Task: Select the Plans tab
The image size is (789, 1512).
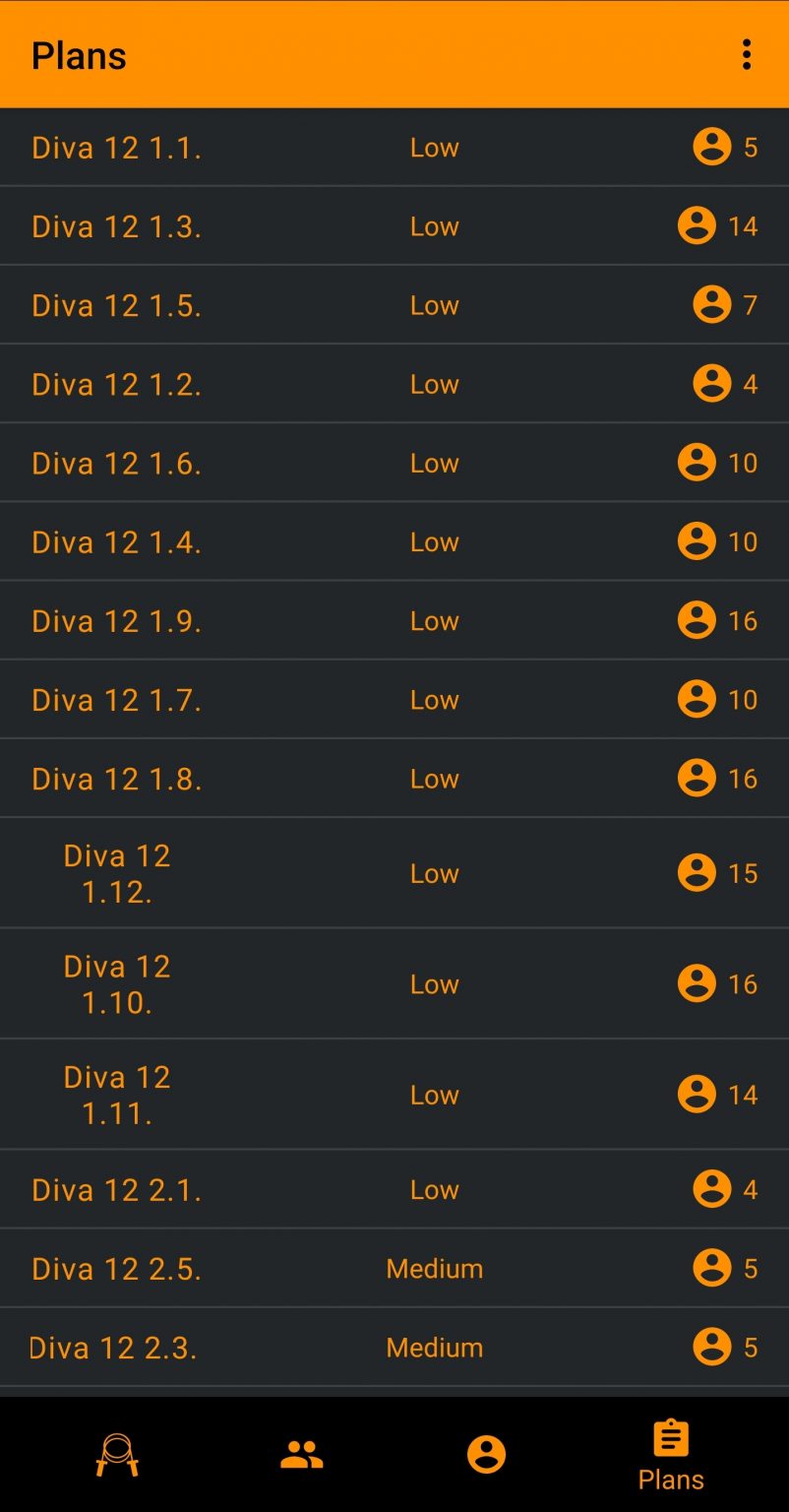Action: tap(671, 1456)
